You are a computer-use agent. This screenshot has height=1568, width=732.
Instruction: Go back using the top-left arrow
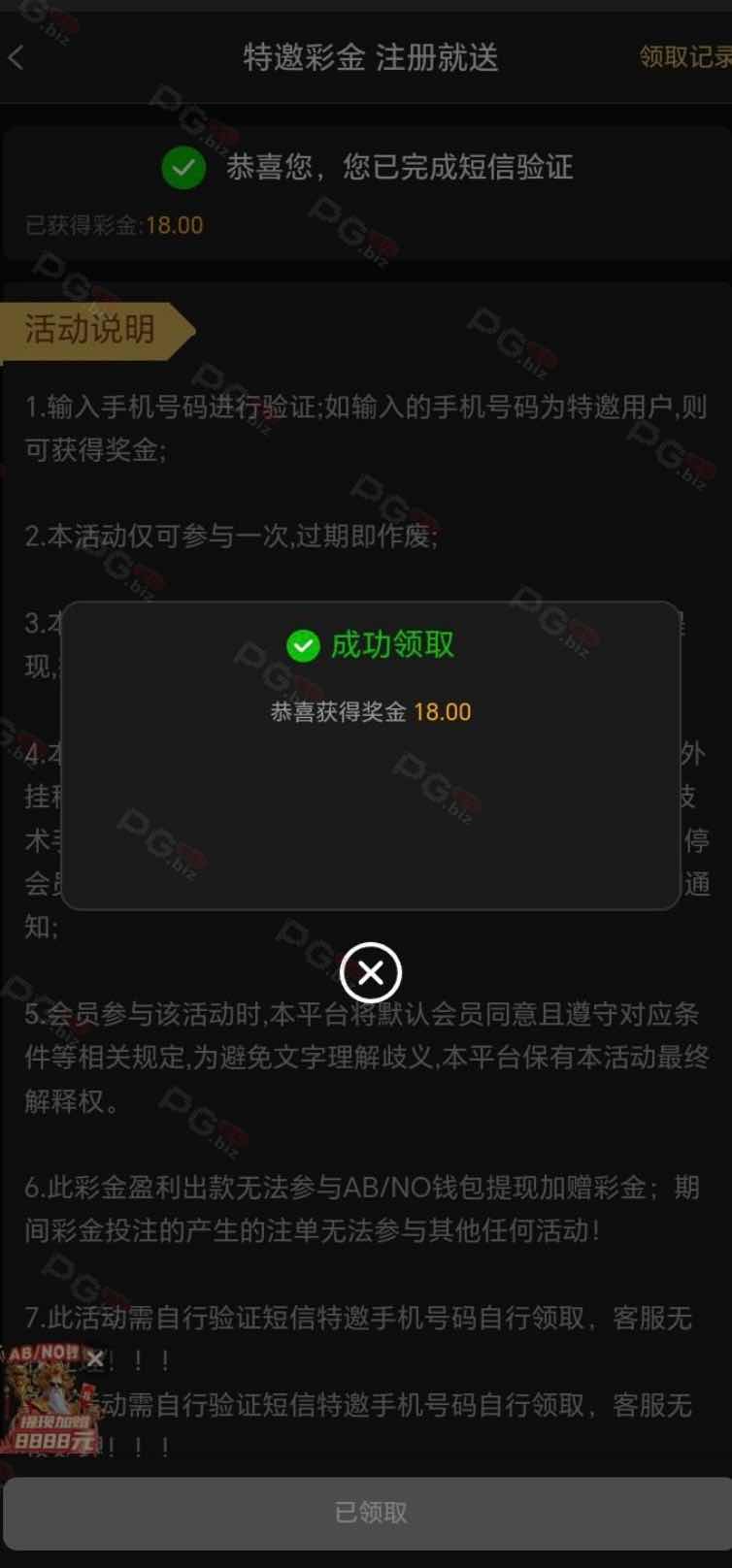(x=17, y=58)
